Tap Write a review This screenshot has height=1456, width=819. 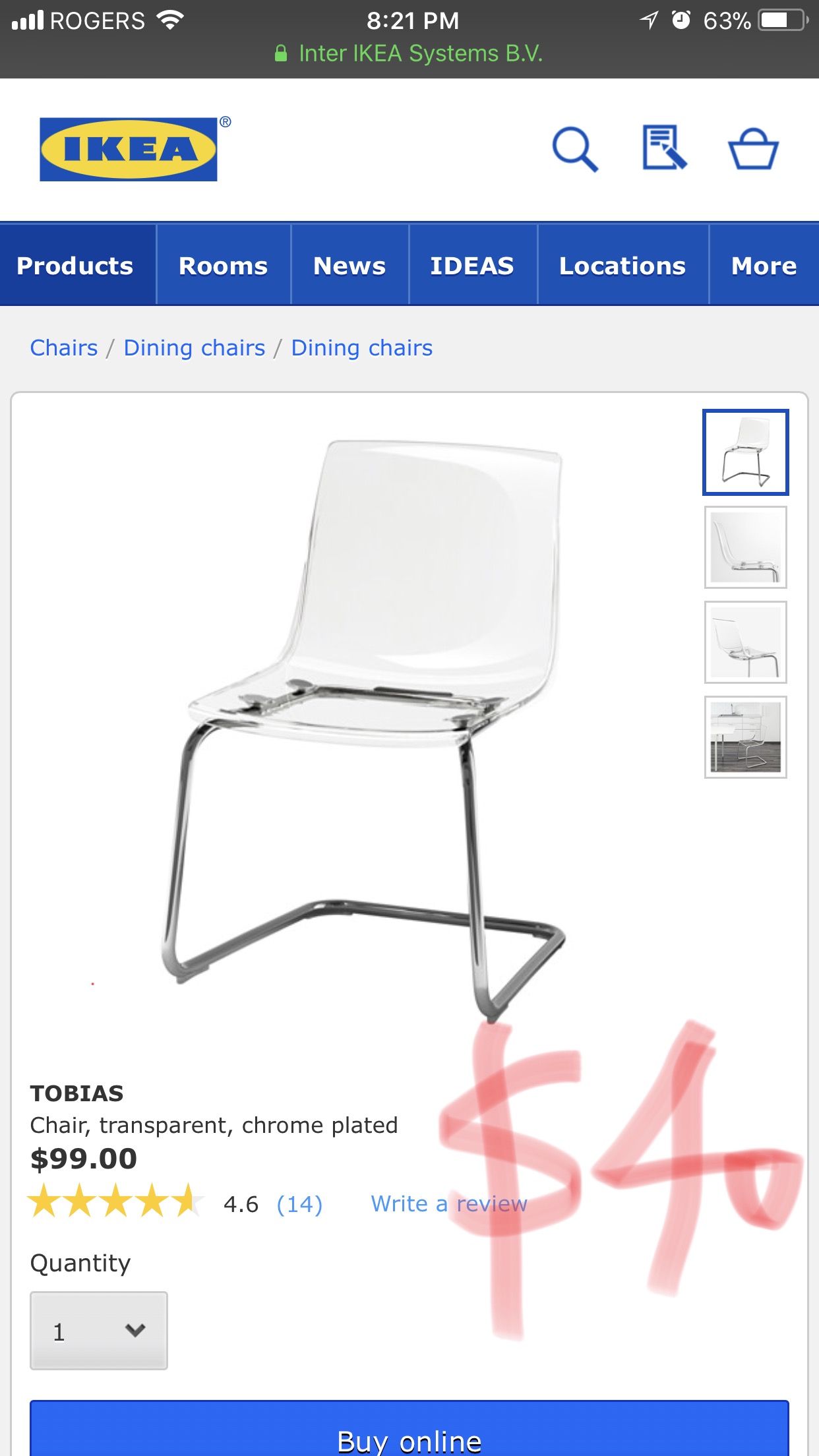pos(449,1204)
